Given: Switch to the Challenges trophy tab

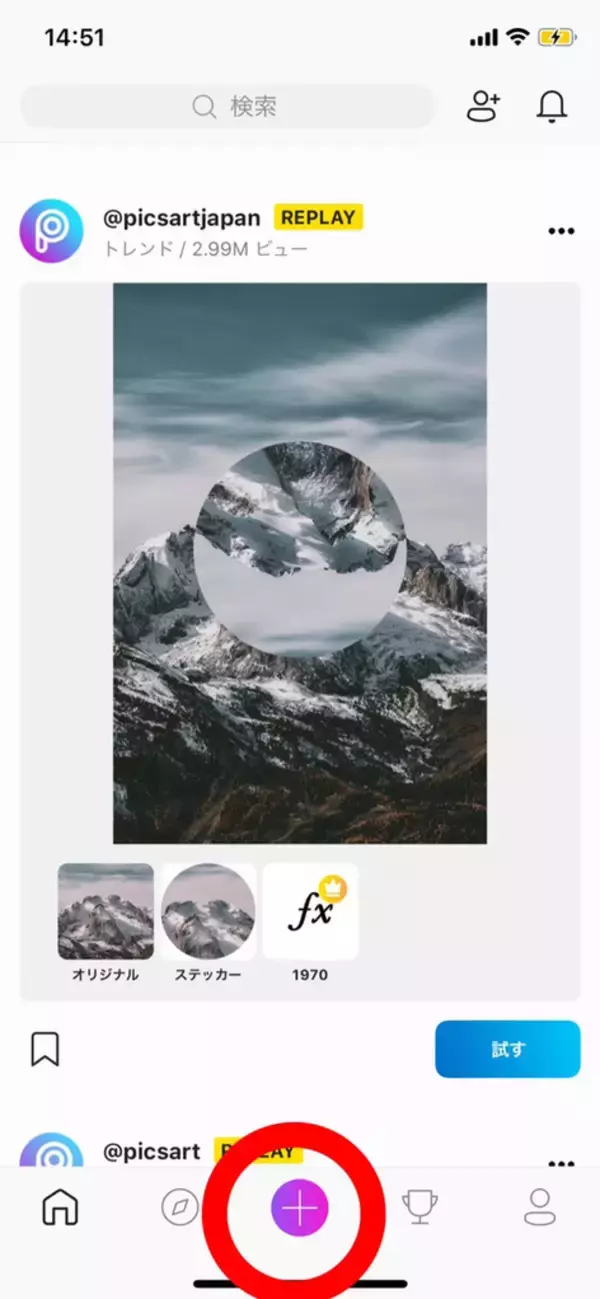Looking at the screenshot, I should tap(420, 1208).
